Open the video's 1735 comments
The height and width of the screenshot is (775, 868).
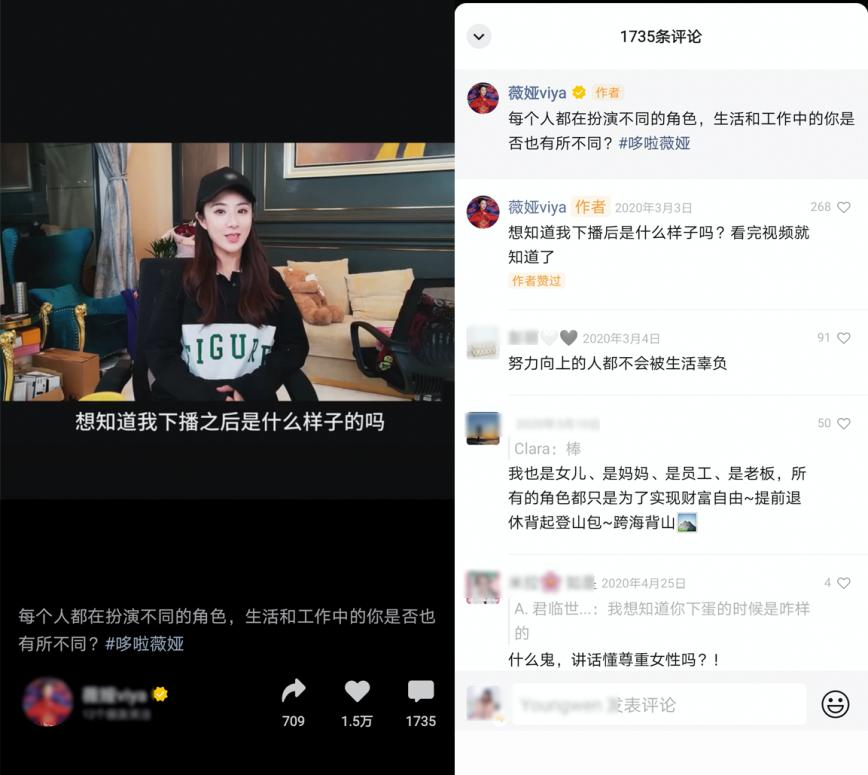click(421, 691)
